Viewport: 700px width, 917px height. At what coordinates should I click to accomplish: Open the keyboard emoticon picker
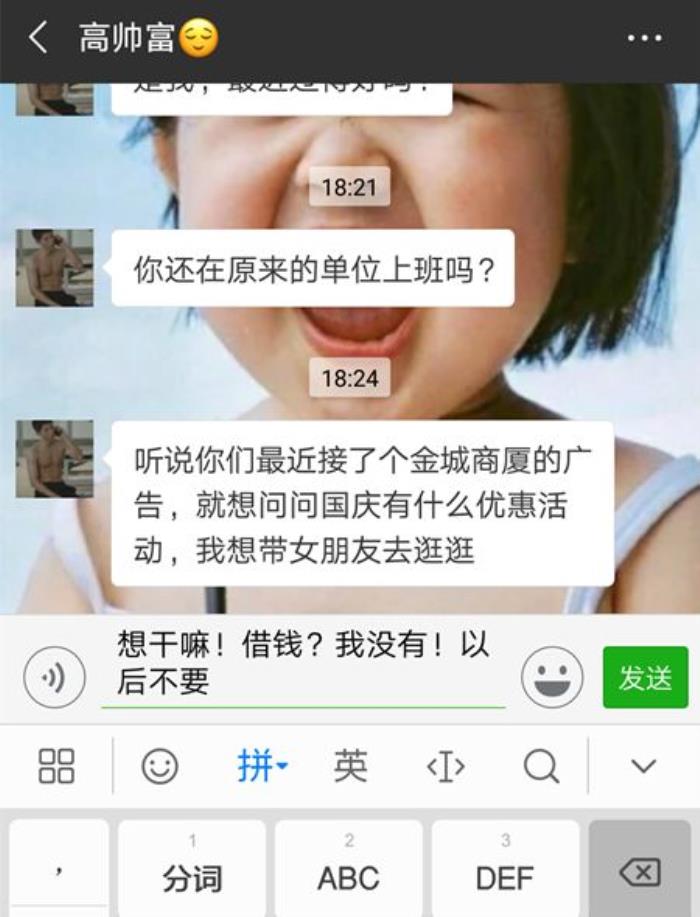[159, 767]
